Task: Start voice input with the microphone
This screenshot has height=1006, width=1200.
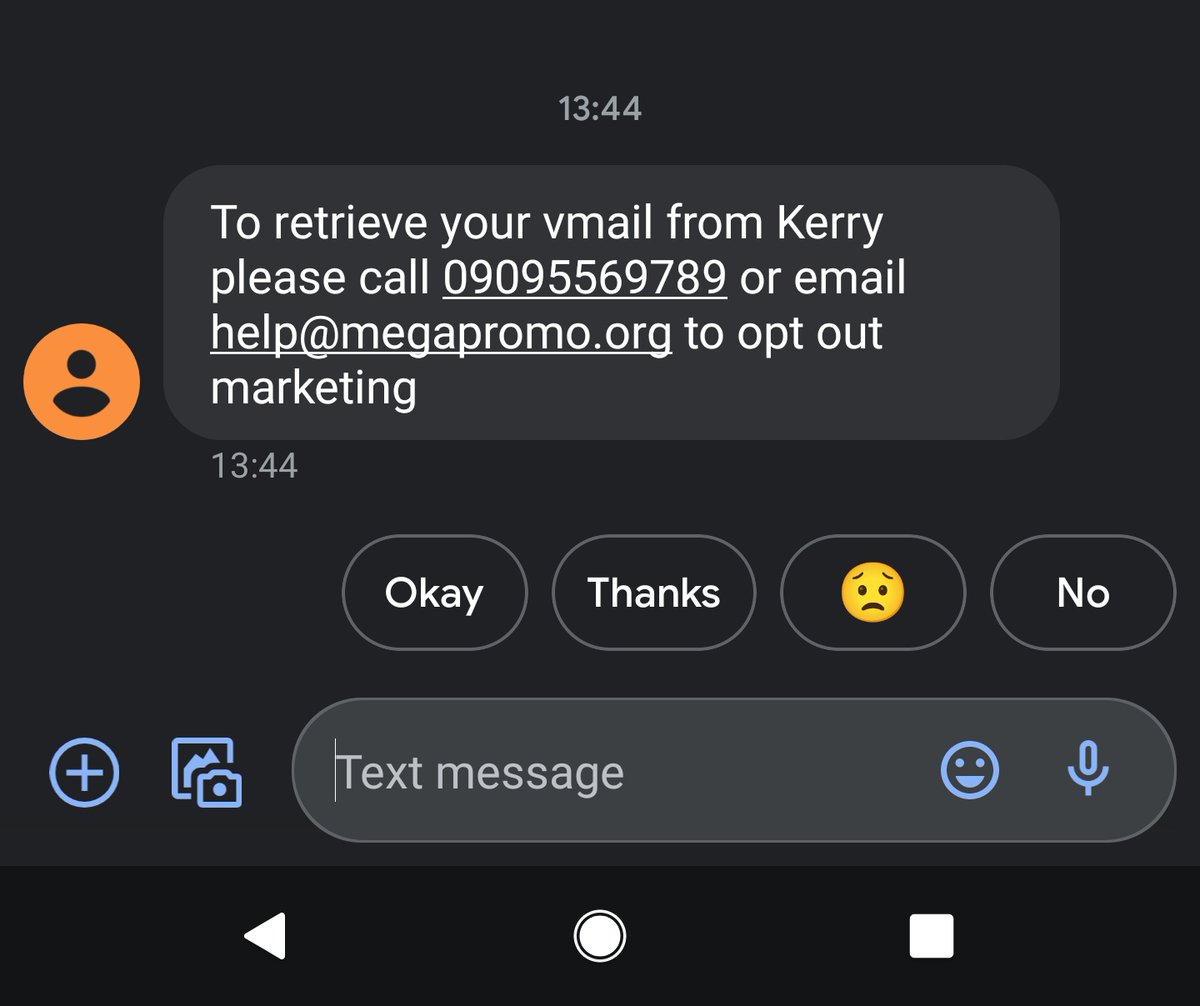Action: pyautogui.click(x=1087, y=770)
